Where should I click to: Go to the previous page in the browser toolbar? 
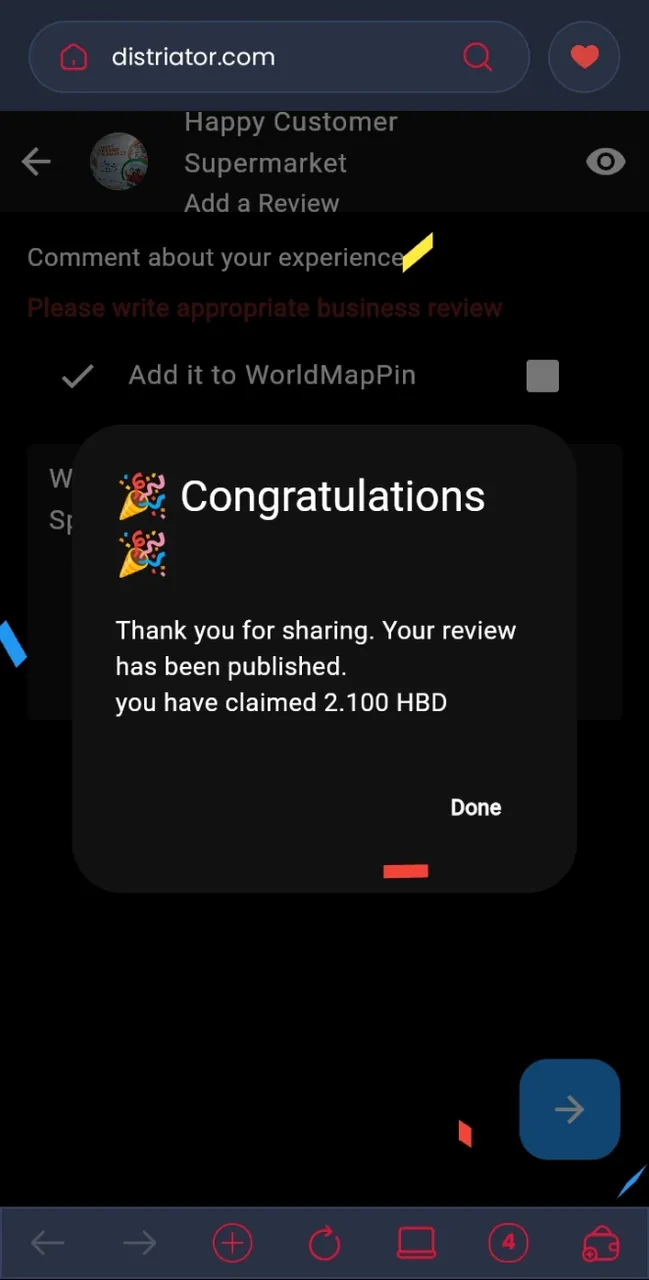coord(47,1243)
